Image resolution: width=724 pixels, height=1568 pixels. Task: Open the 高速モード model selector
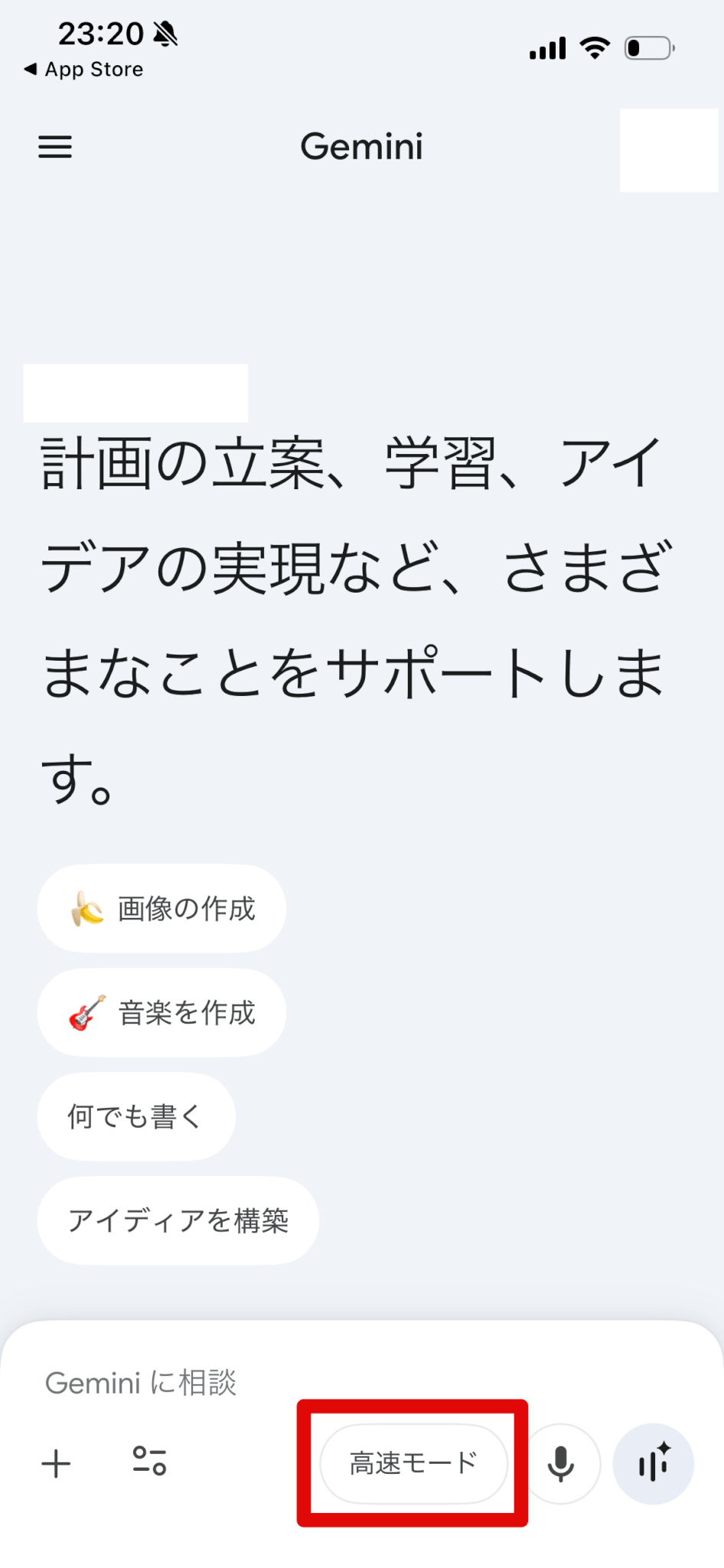[413, 1464]
